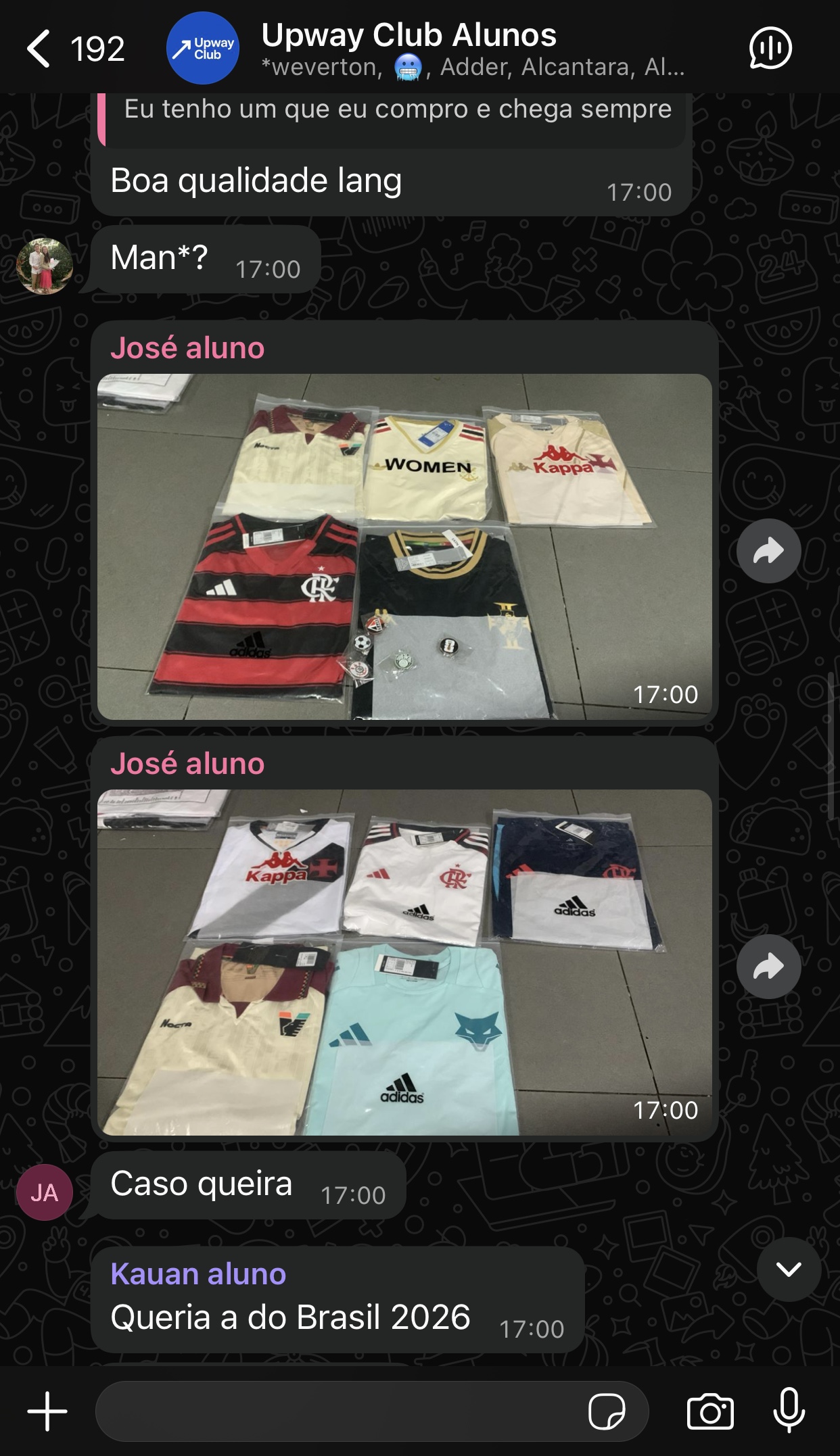Jump to the latest messages

[x=789, y=1269]
